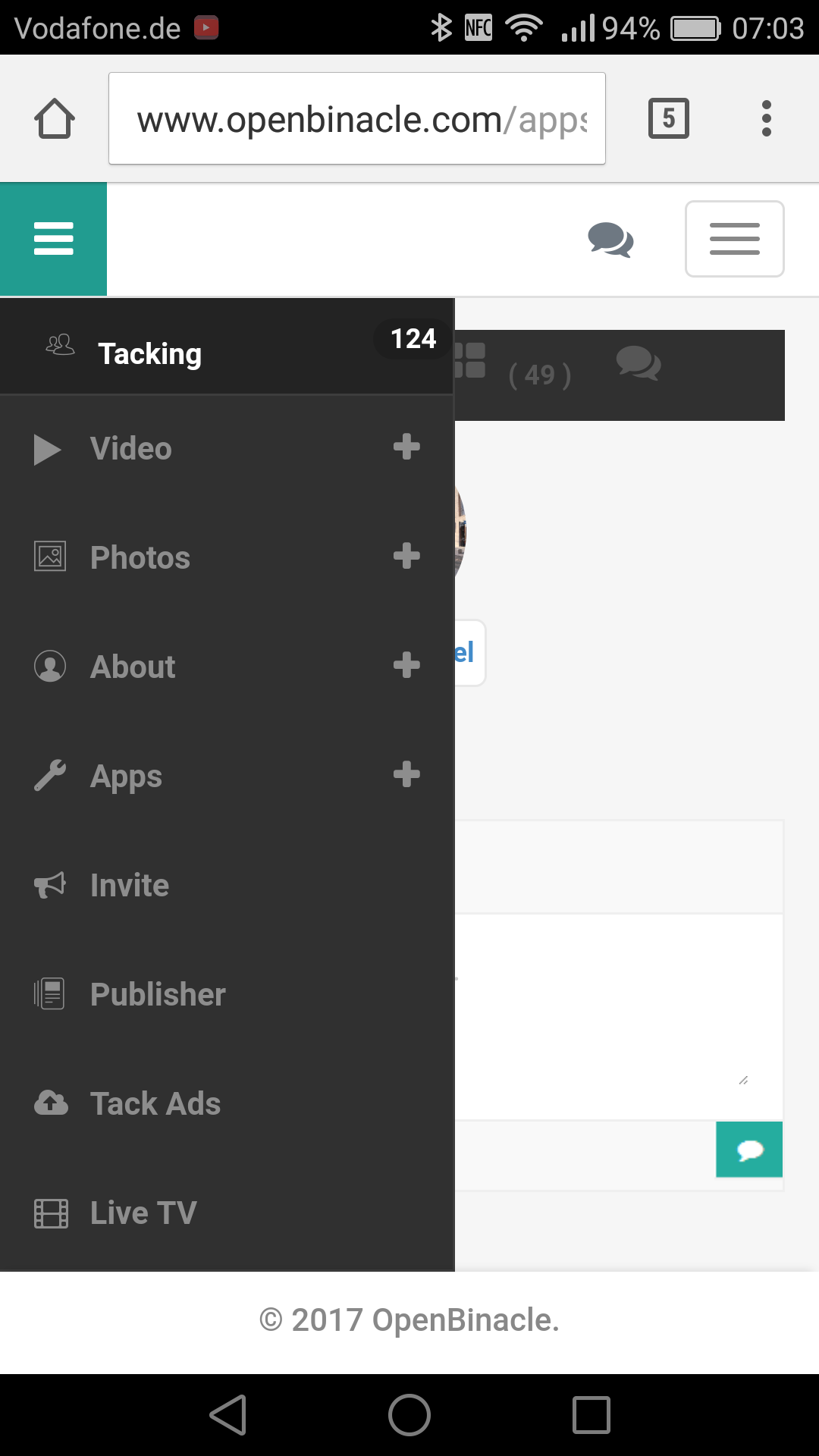Viewport: 819px width, 1456px height.
Task: Go to the browser home page
Action: click(x=55, y=118)
